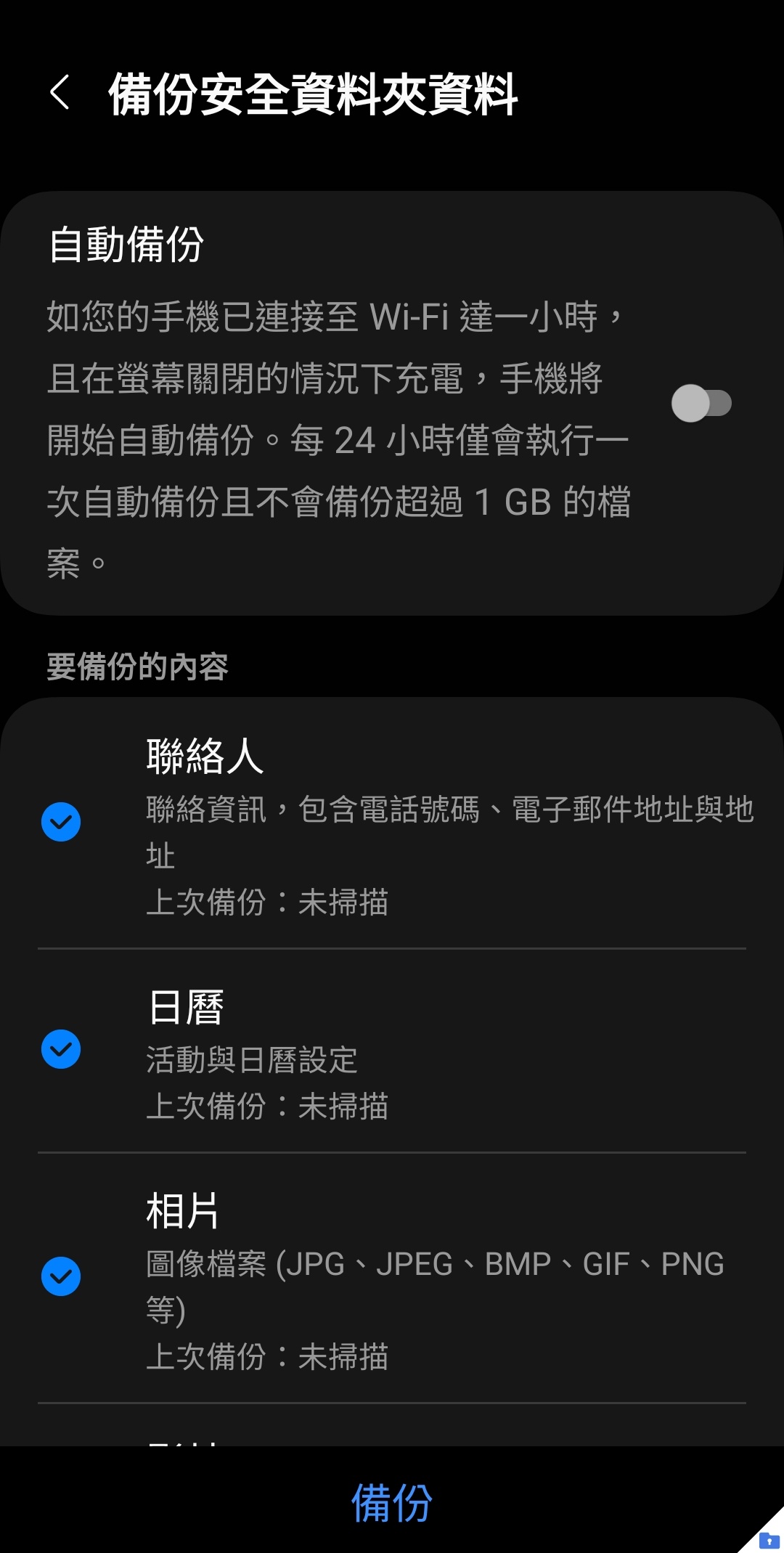
Task: Start backup with the 備份 button
Action: click(392, 1503)
